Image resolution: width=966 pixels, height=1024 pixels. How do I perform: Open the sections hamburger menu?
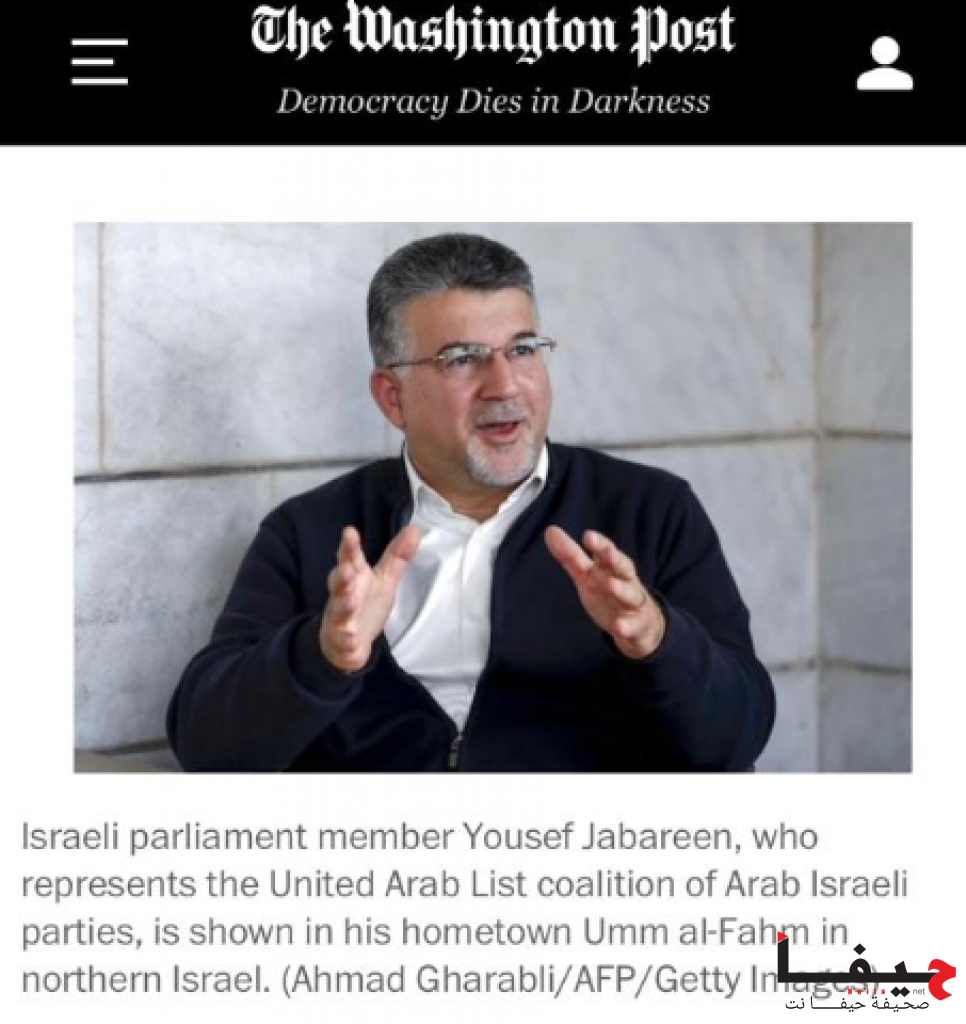tap(100, 62)
